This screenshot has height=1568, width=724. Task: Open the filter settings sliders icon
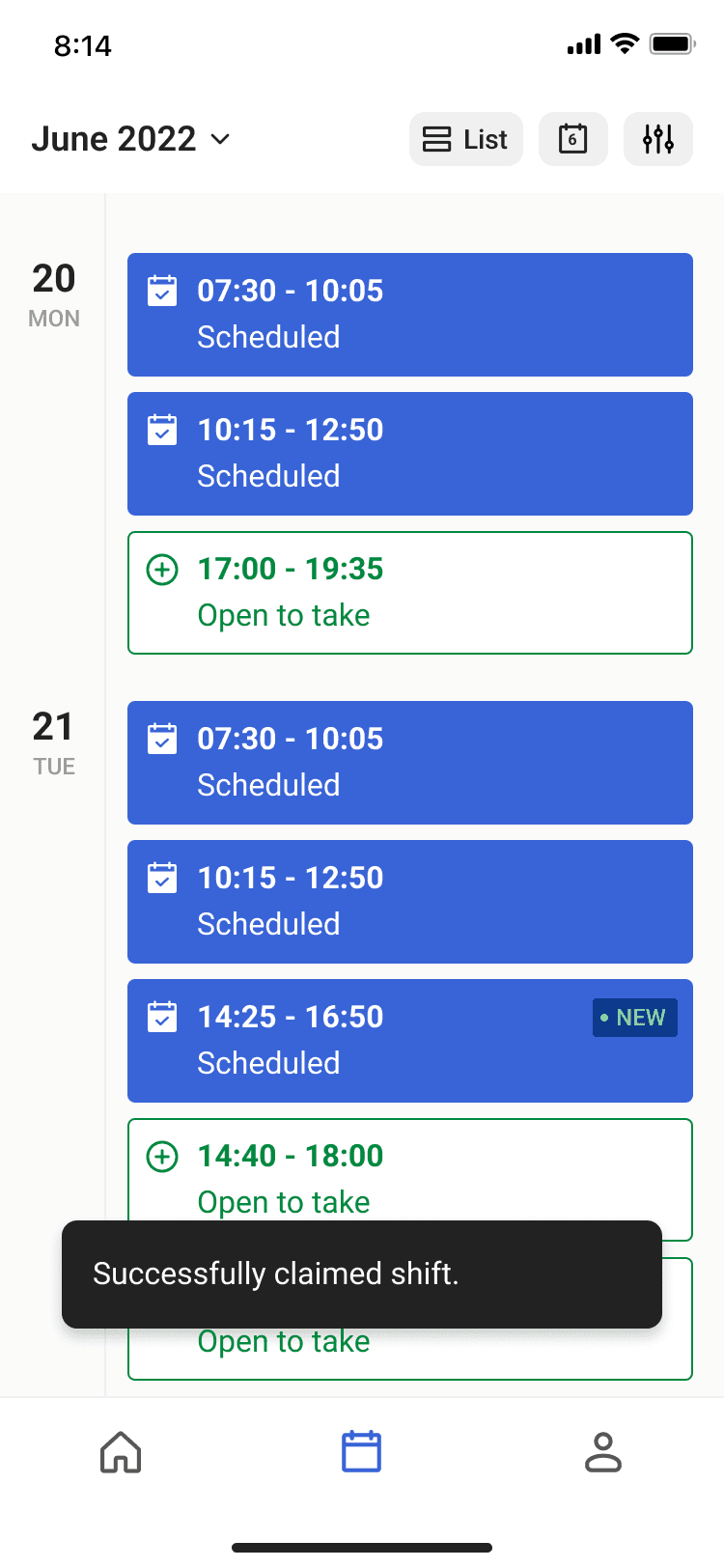[x=658, y=139]
